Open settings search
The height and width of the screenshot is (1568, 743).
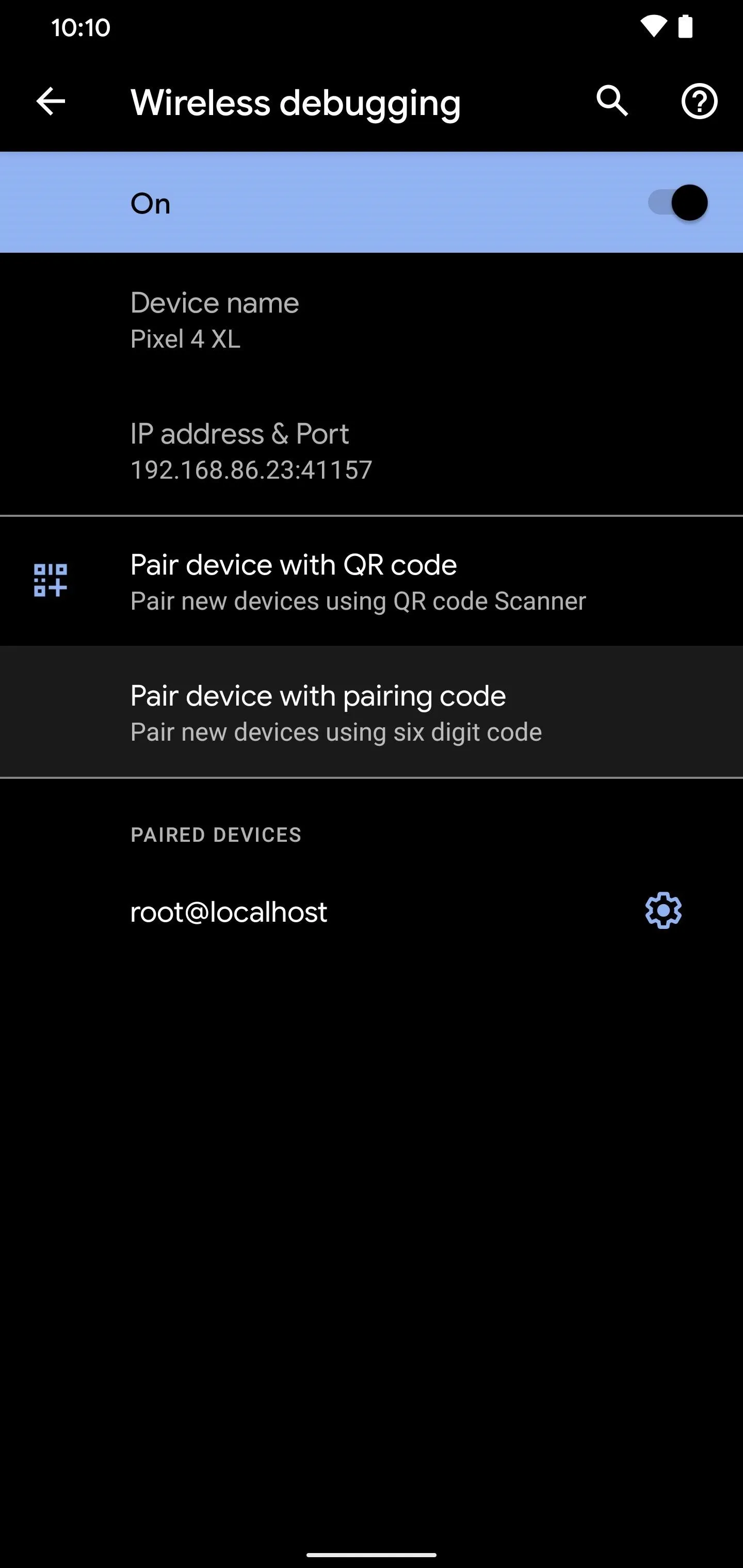point(612,101)
